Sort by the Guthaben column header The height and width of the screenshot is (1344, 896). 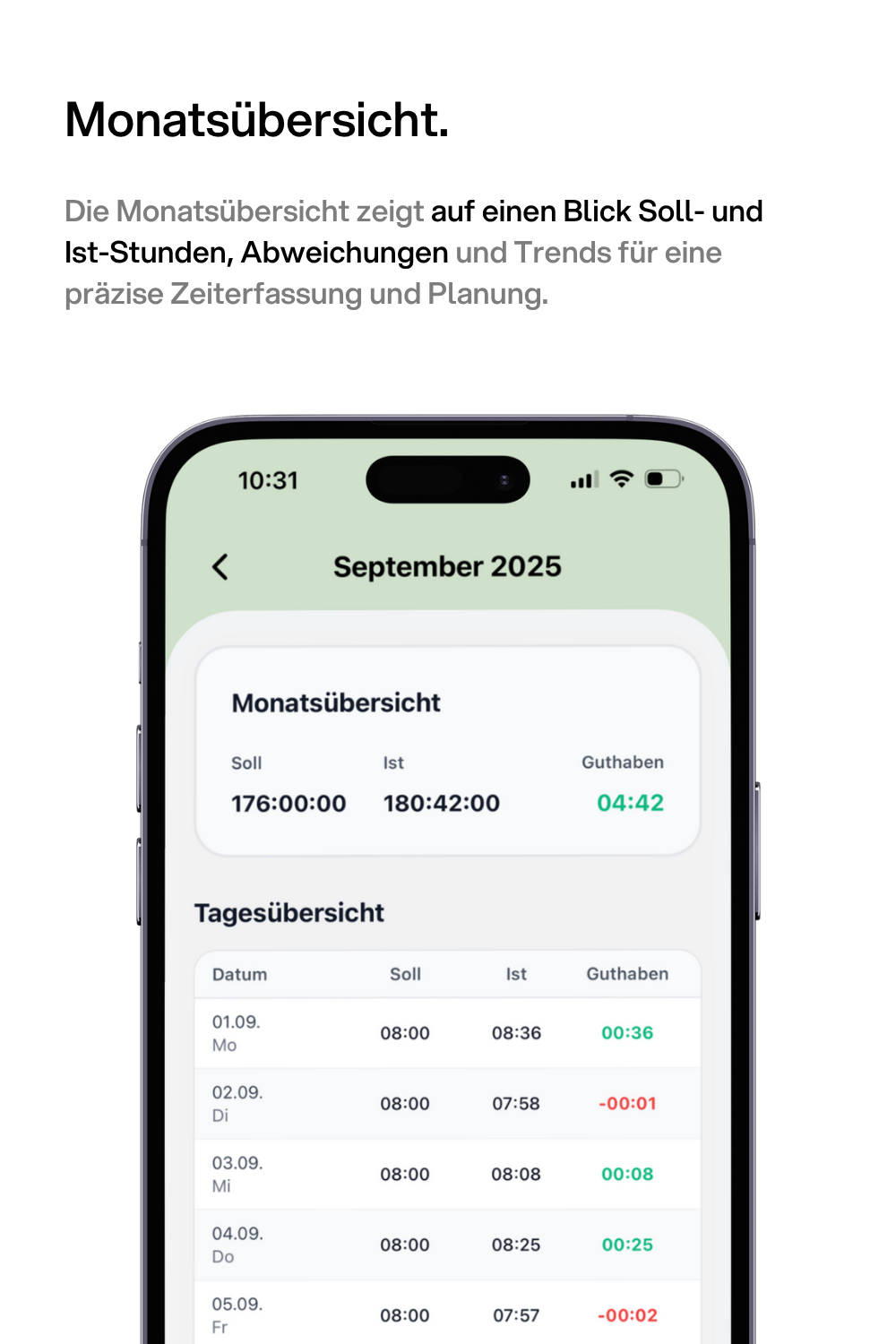tap(627, 974)
